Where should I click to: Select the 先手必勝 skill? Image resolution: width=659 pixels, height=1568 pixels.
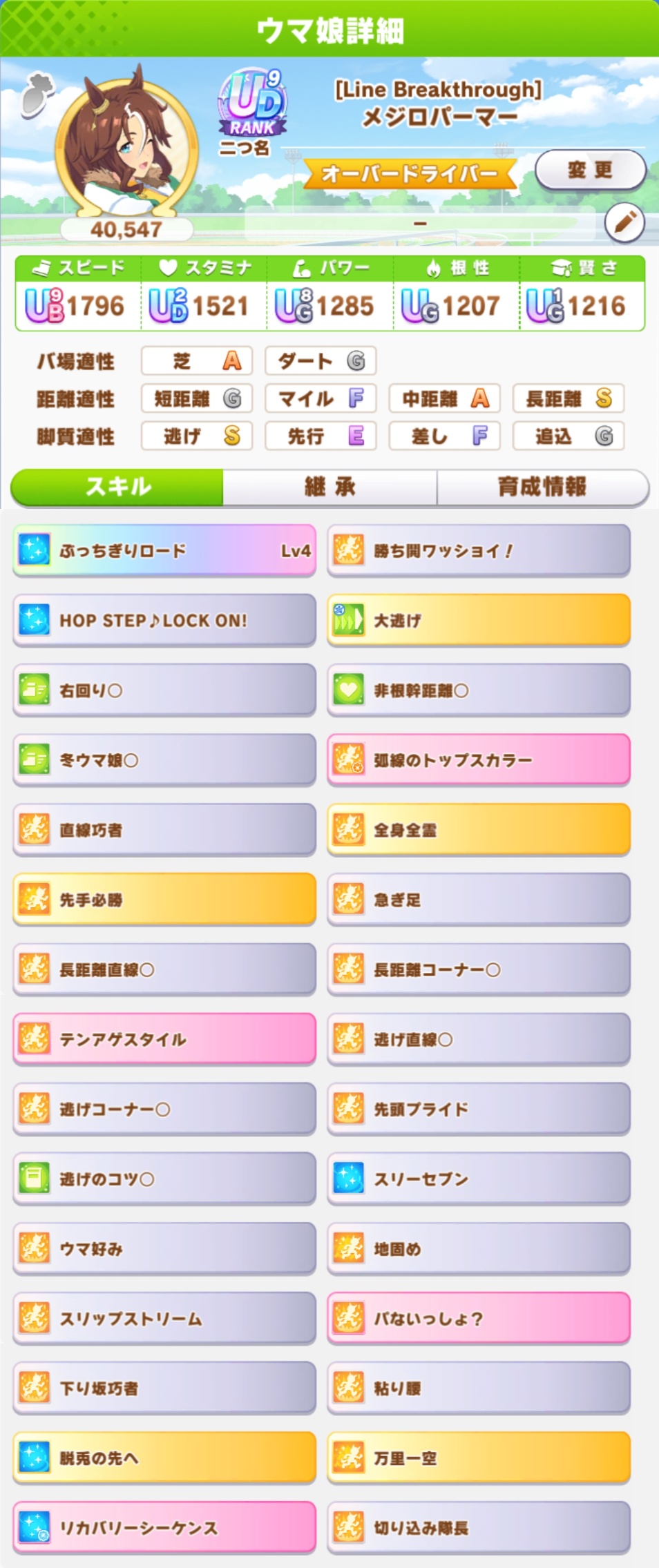click(164, 900)
